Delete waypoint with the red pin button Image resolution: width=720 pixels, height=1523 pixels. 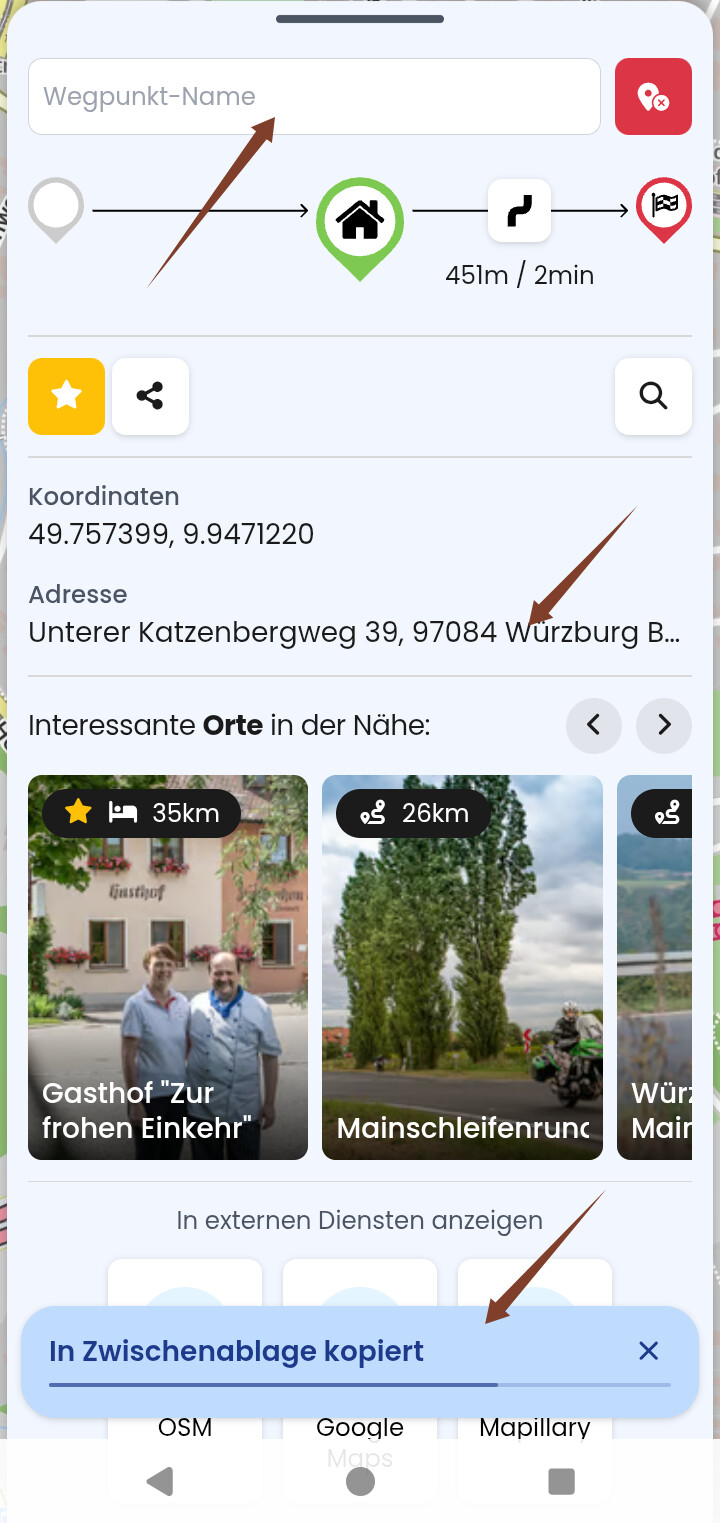[x=653, y=97]
